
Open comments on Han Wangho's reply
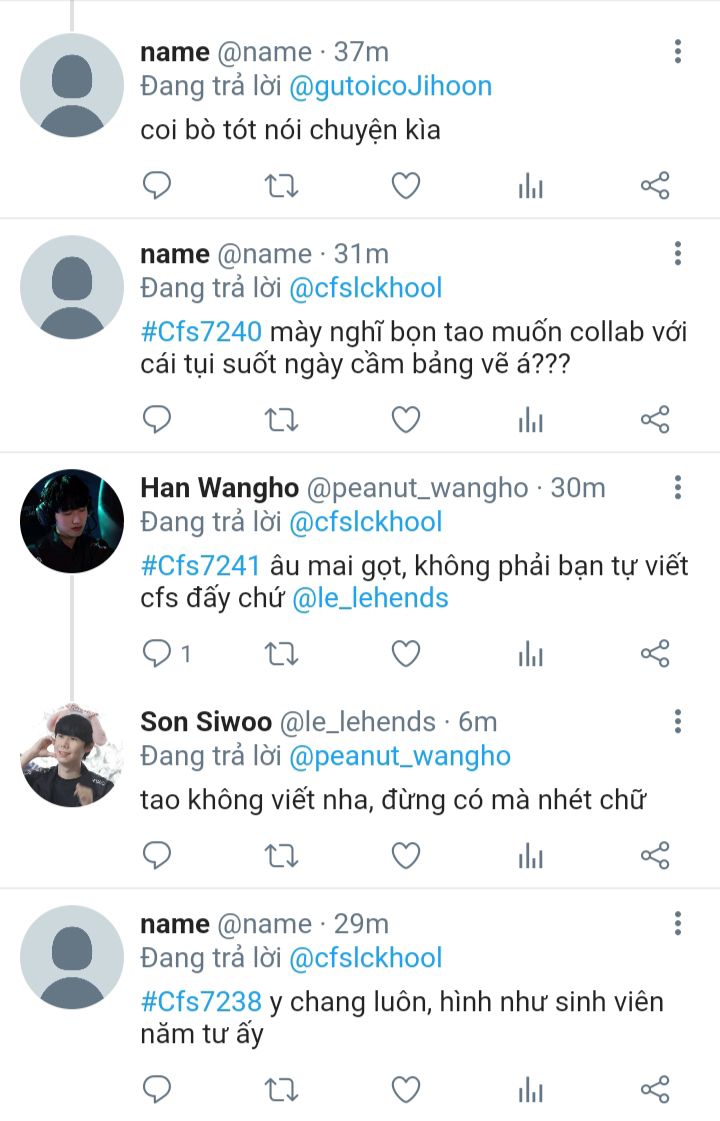coord(157,654)
